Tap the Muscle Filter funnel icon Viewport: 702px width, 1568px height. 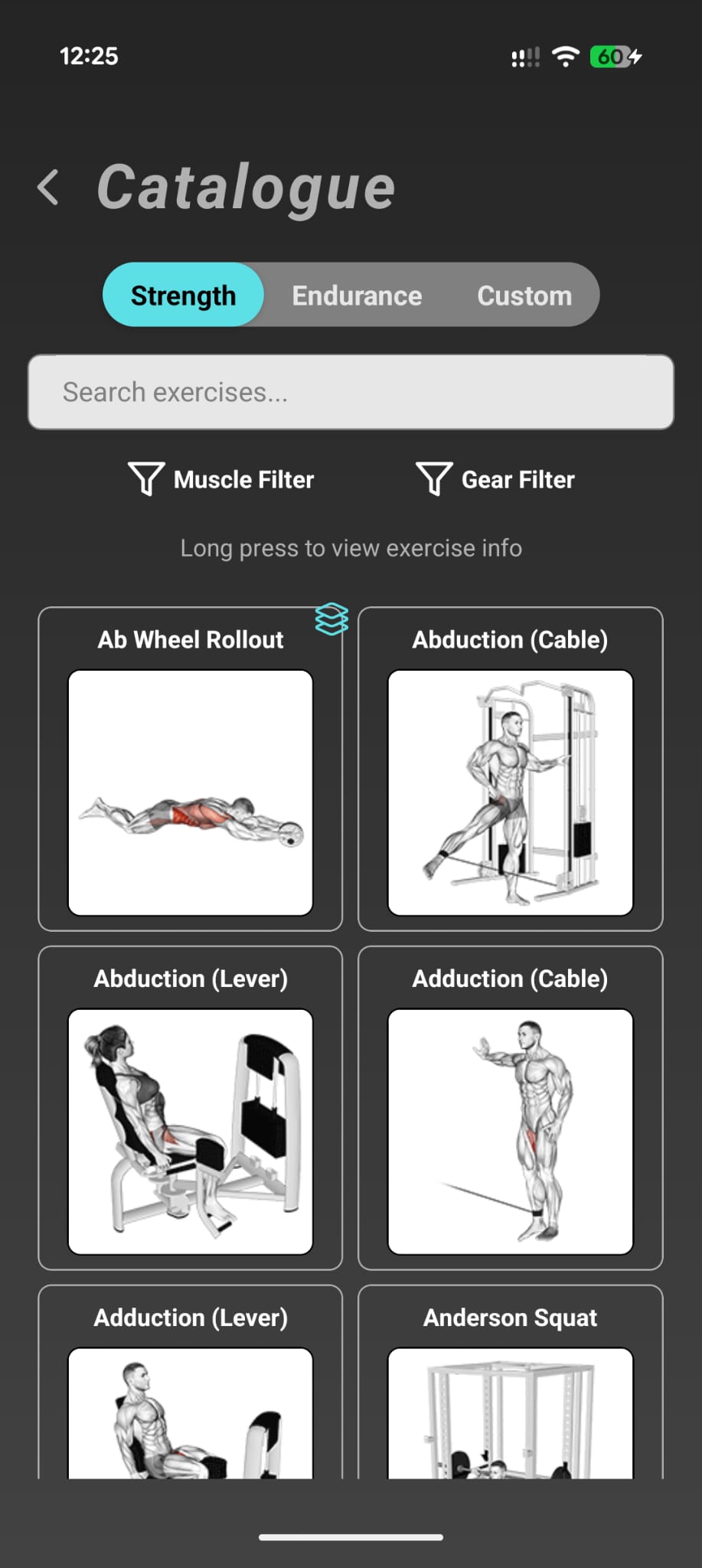coord(146,479)
